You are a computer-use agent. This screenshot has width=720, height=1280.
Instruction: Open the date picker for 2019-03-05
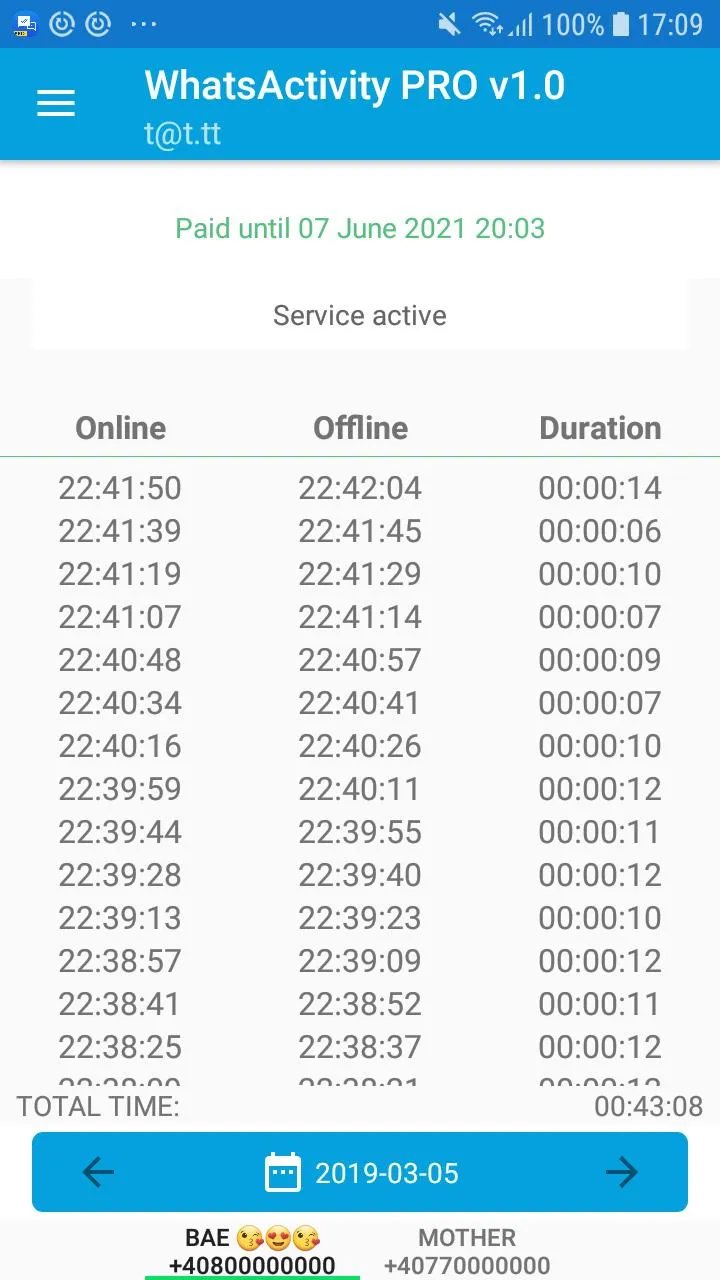(x=362, y=1172)
